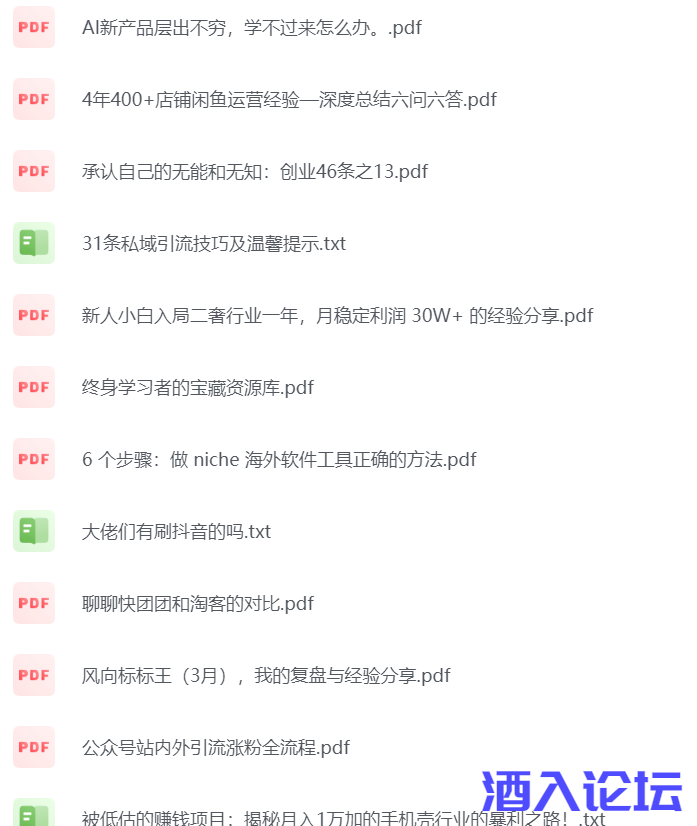This screenshot has width=697, height=826.
Task: Open 终身学习者的宝藏资源库.pdf
Action: 197,388
